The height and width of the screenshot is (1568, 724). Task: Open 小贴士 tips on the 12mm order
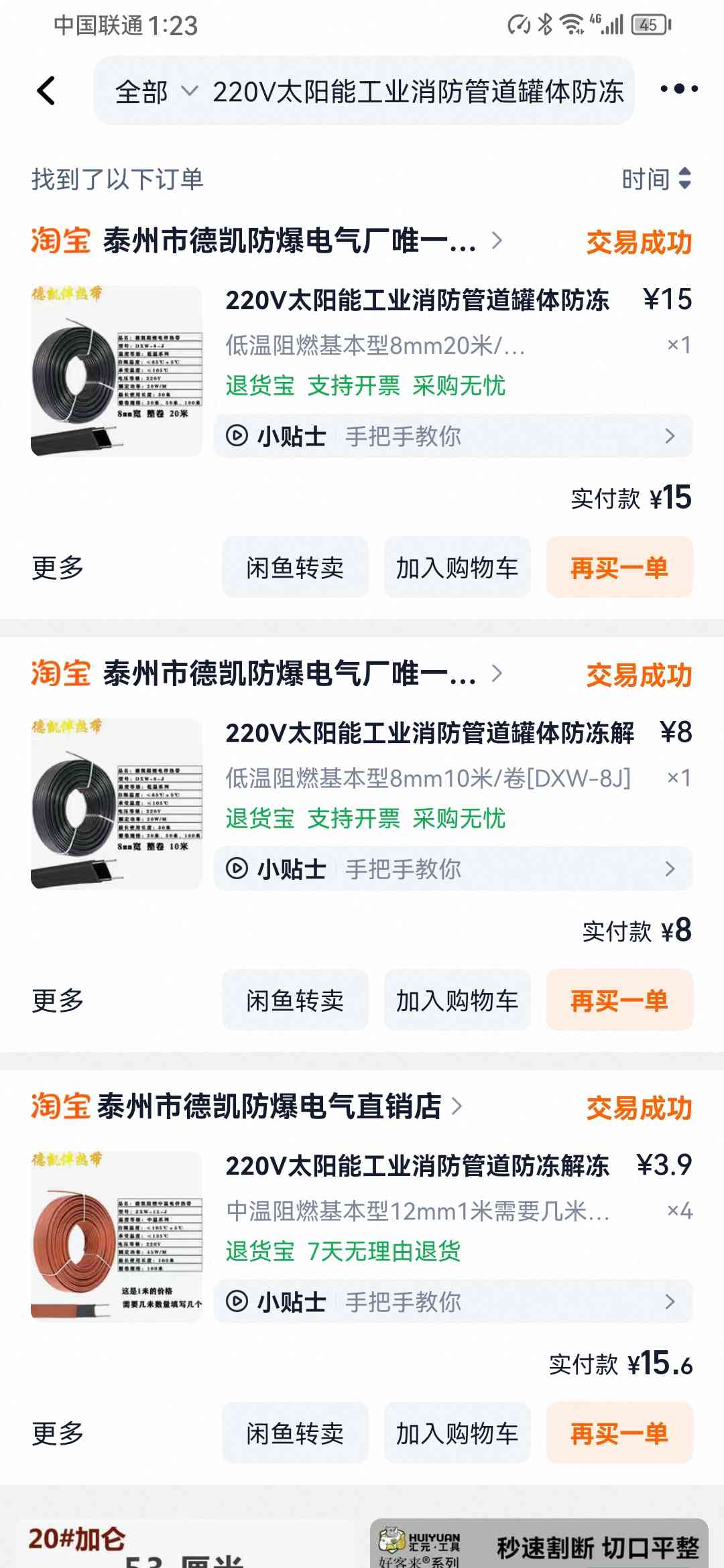pos(452,1302)
